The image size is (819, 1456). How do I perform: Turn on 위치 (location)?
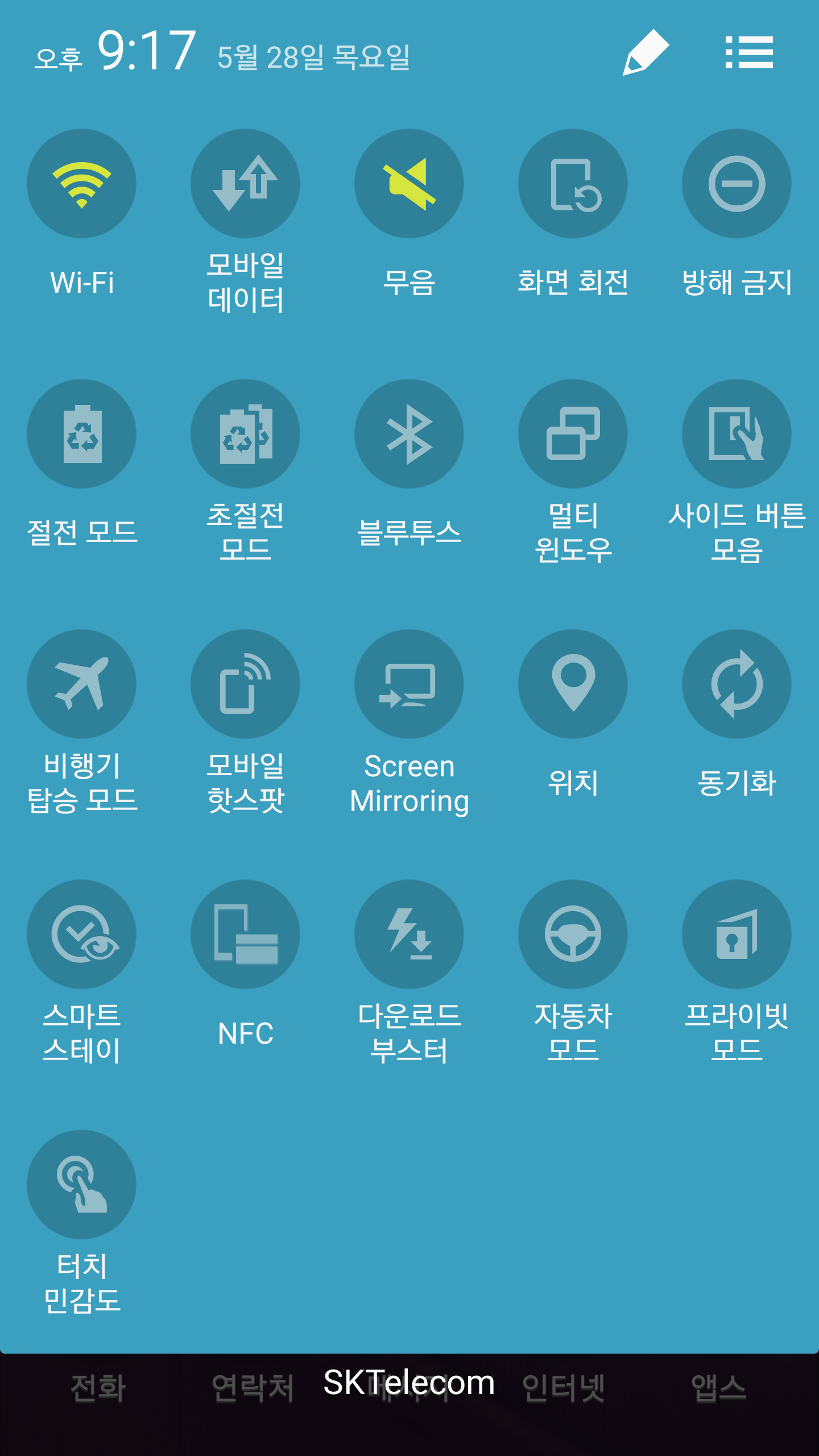tap(573, 684)
